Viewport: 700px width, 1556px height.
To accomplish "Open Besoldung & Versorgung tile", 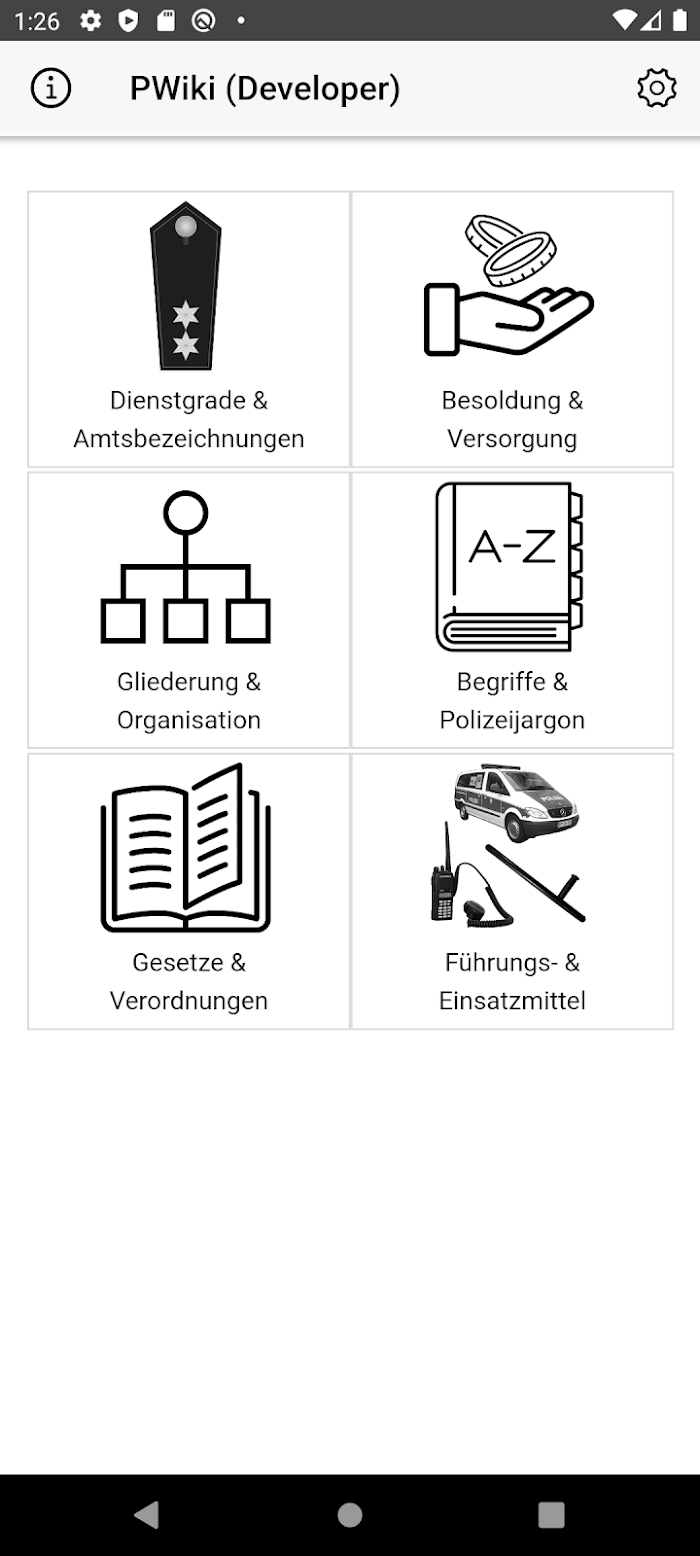I will pyautogui.click(x=512, y=329).
